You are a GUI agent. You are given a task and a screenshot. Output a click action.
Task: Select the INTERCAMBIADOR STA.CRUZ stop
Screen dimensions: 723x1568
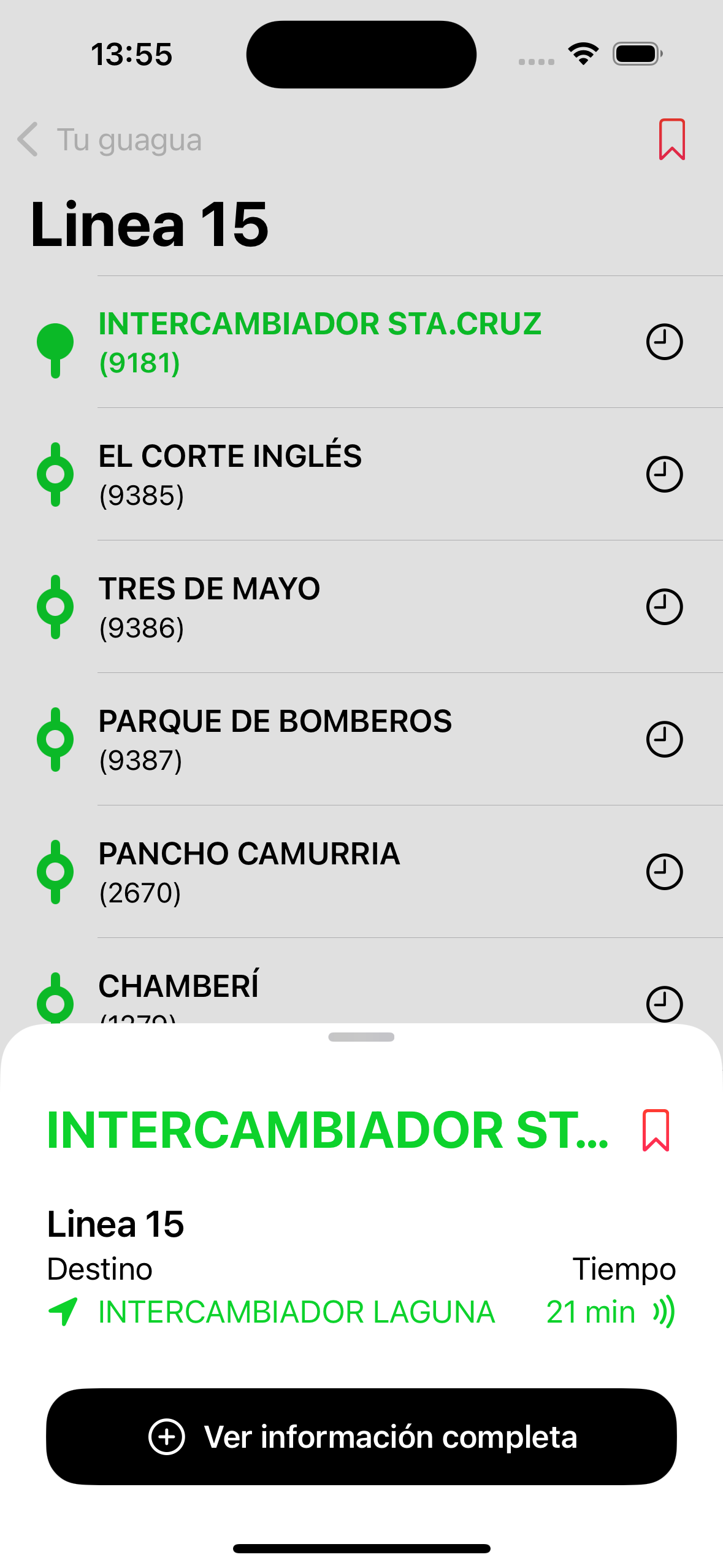coord(319,342)
